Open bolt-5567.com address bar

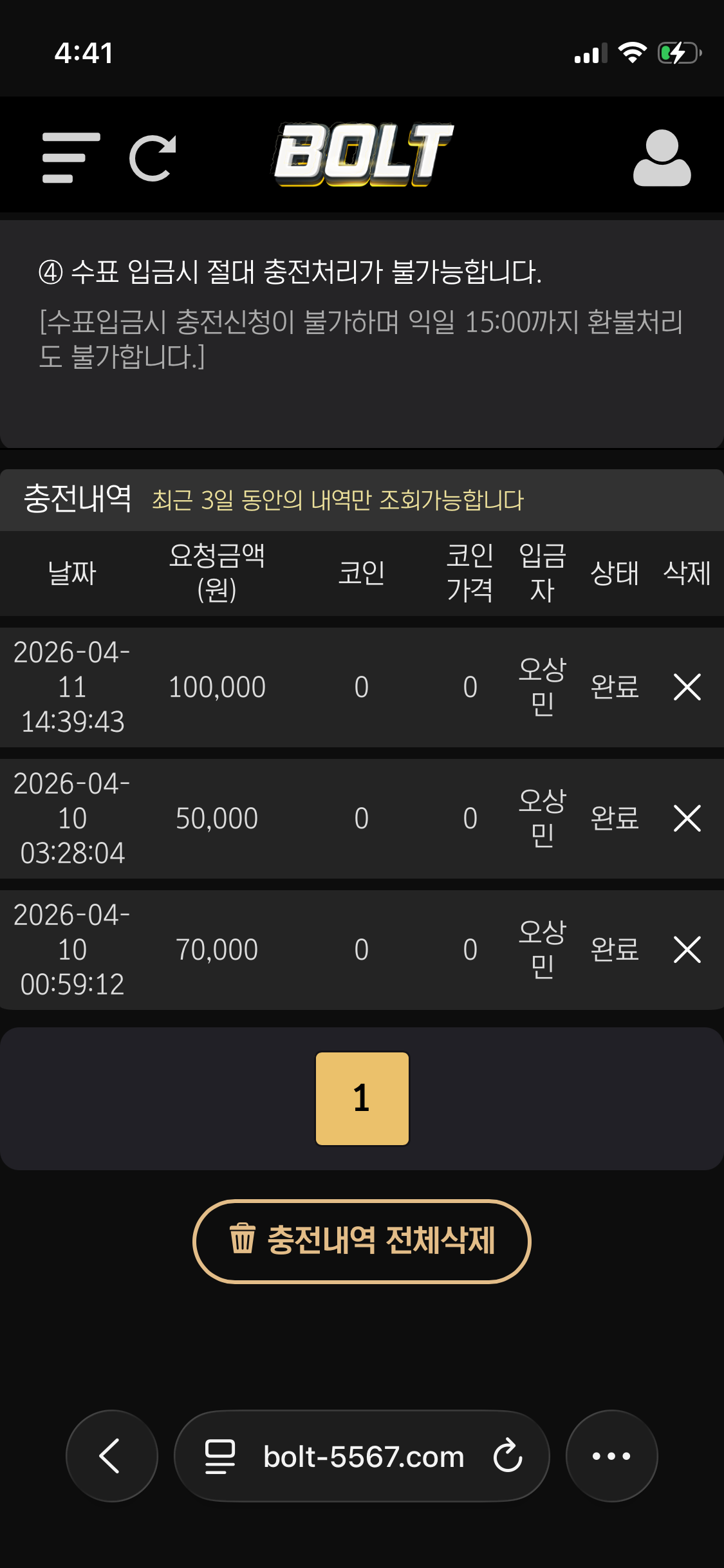(x=364, y=1456)
